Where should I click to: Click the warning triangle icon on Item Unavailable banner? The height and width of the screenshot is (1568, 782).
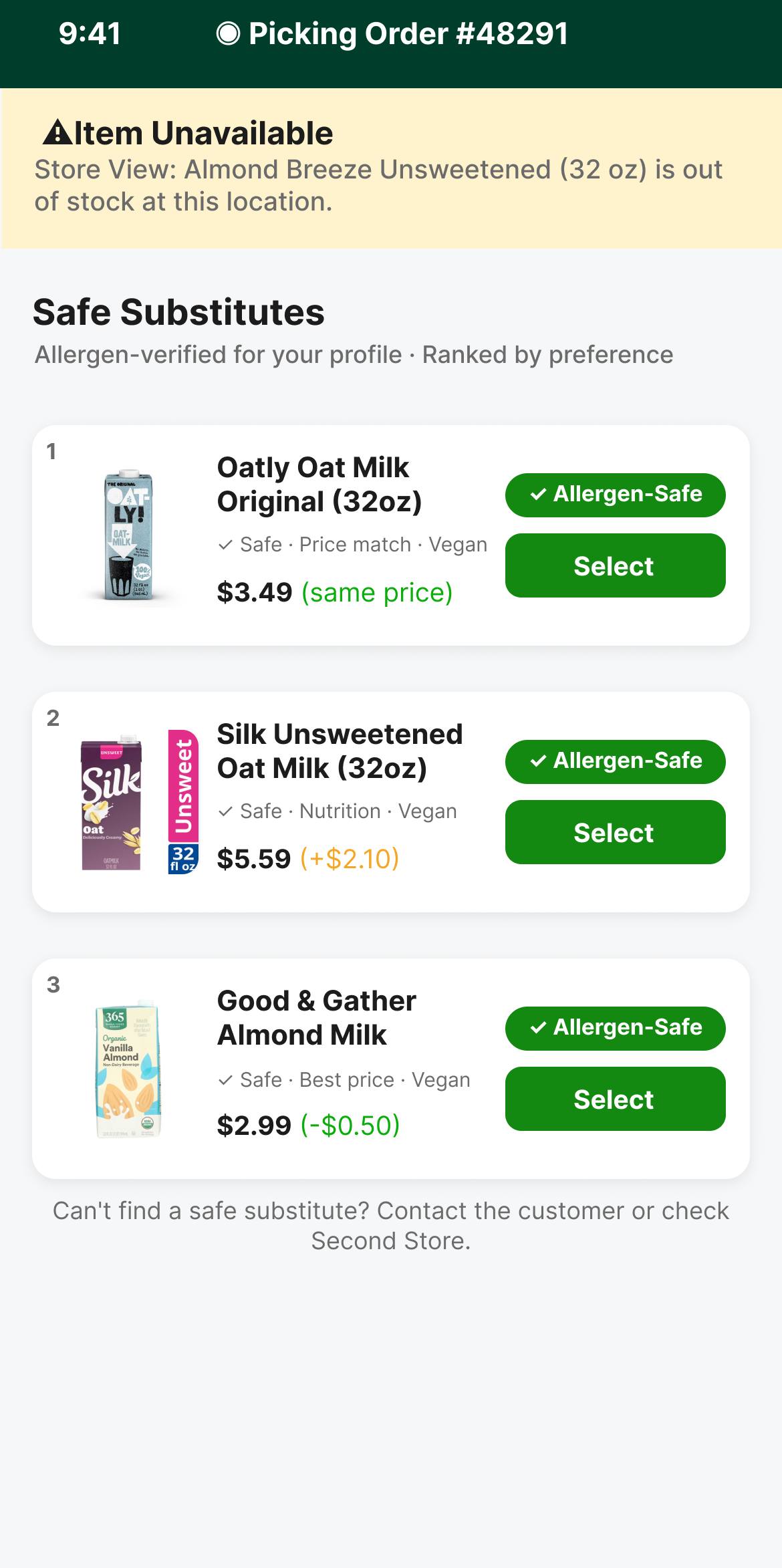[x=57, y=132]
